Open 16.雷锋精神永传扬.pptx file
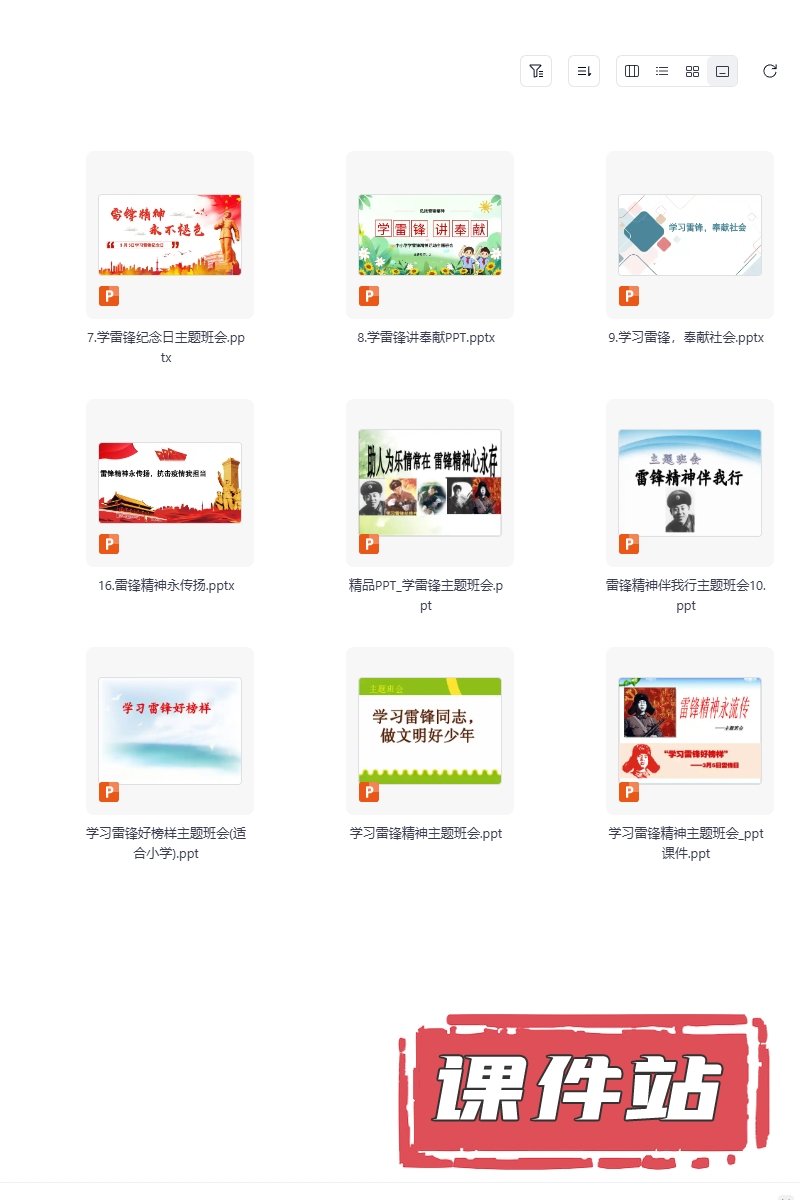The height and width of the screenshot is (1200, 800). tap(170, 483)
